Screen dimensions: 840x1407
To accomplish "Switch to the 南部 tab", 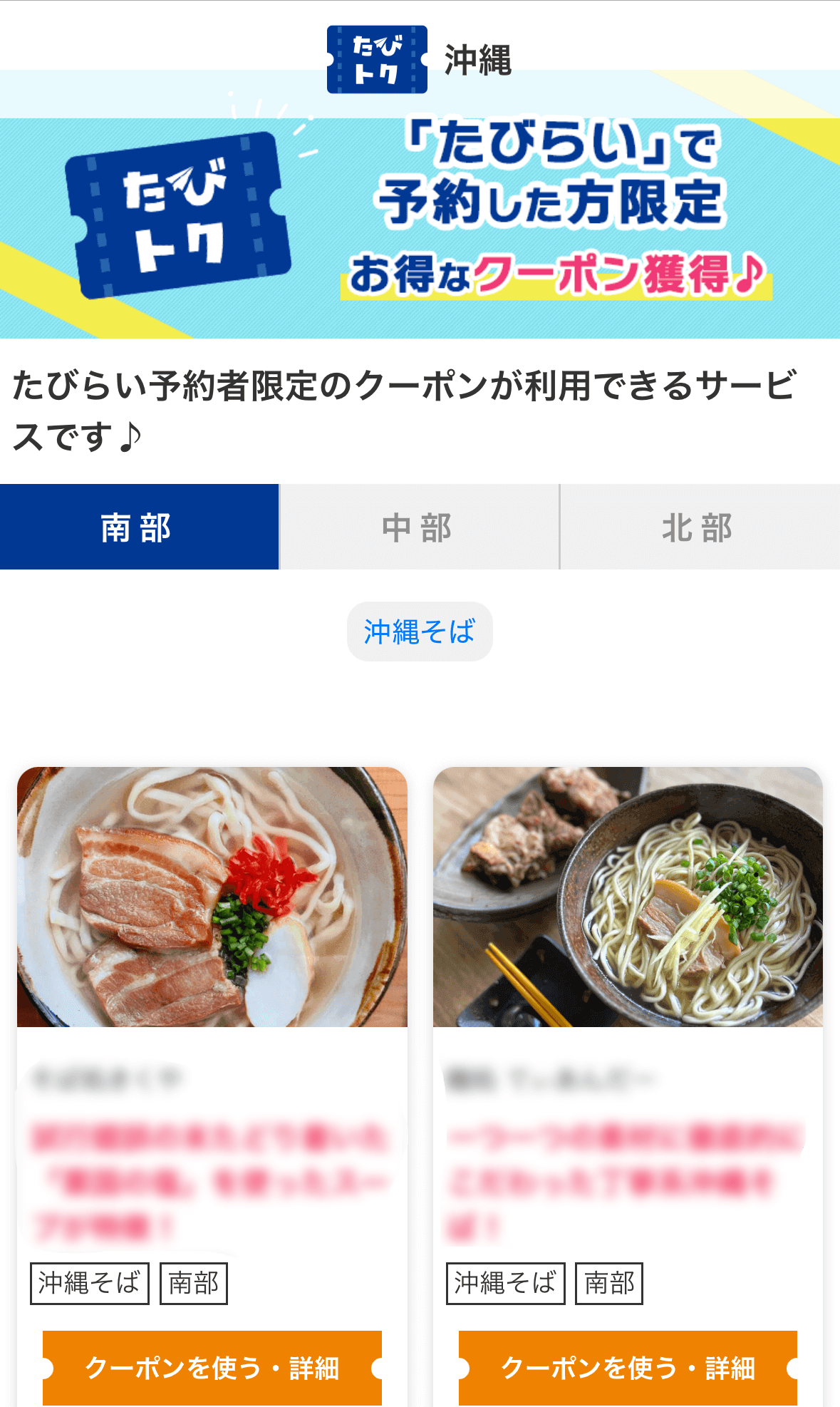I will [139, 527].
